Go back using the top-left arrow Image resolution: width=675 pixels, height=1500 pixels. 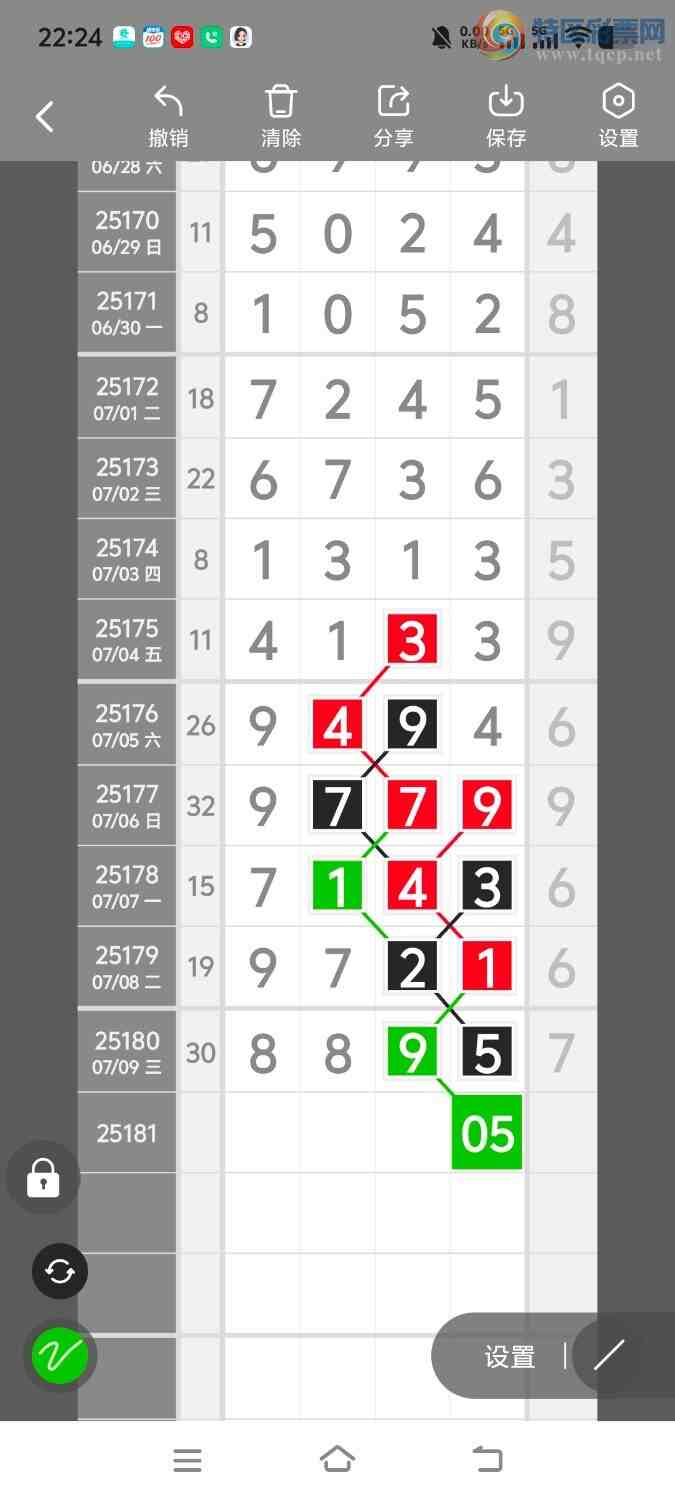(45, 117)
